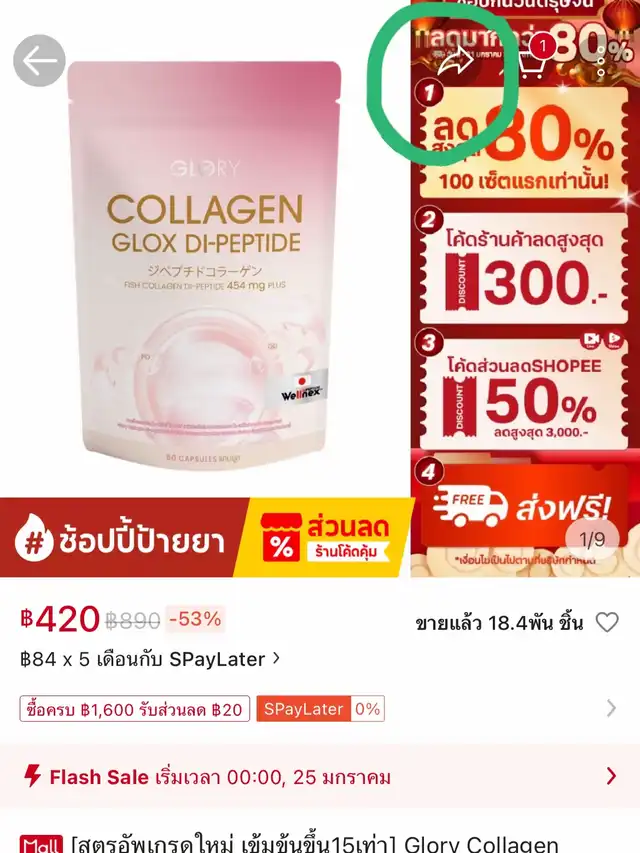Open the three-dot overflow menu
The height and width of the screenshot is (853, 640).
(600, 63)
